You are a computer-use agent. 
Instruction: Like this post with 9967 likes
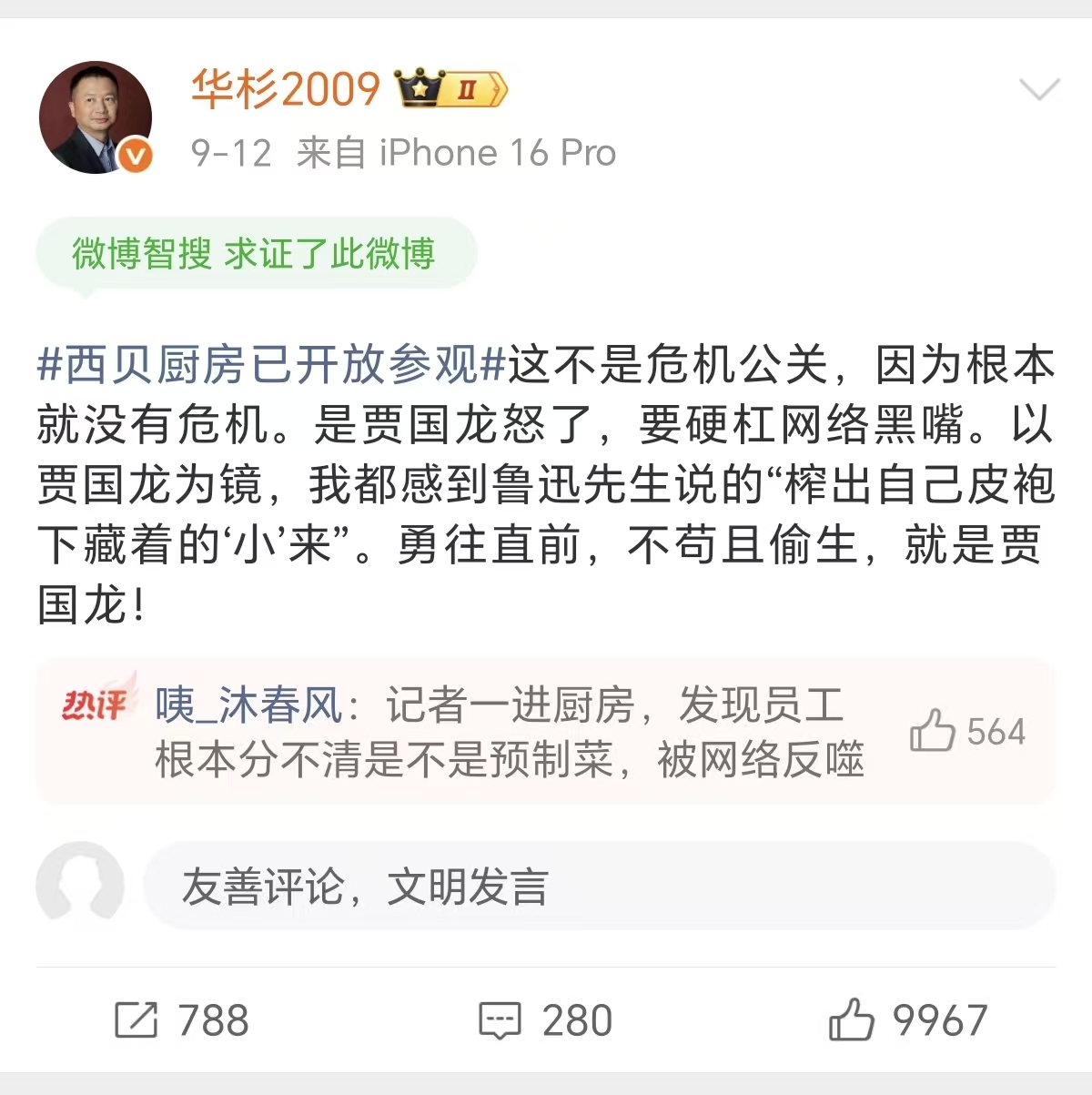[x=907, y=1020]
